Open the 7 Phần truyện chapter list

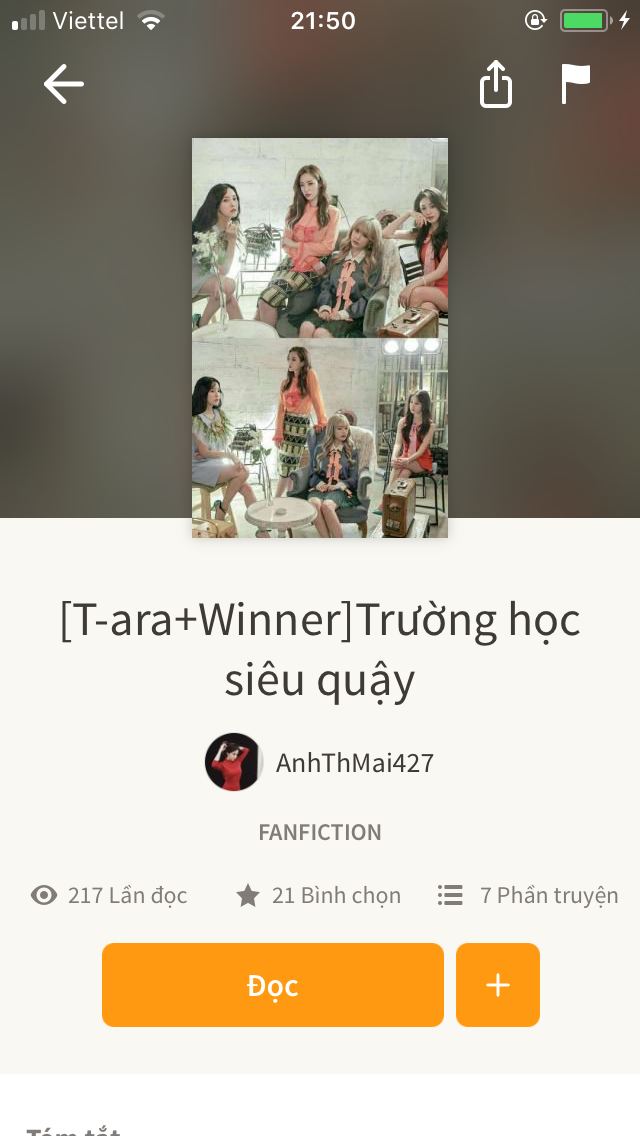click(528, 895)
